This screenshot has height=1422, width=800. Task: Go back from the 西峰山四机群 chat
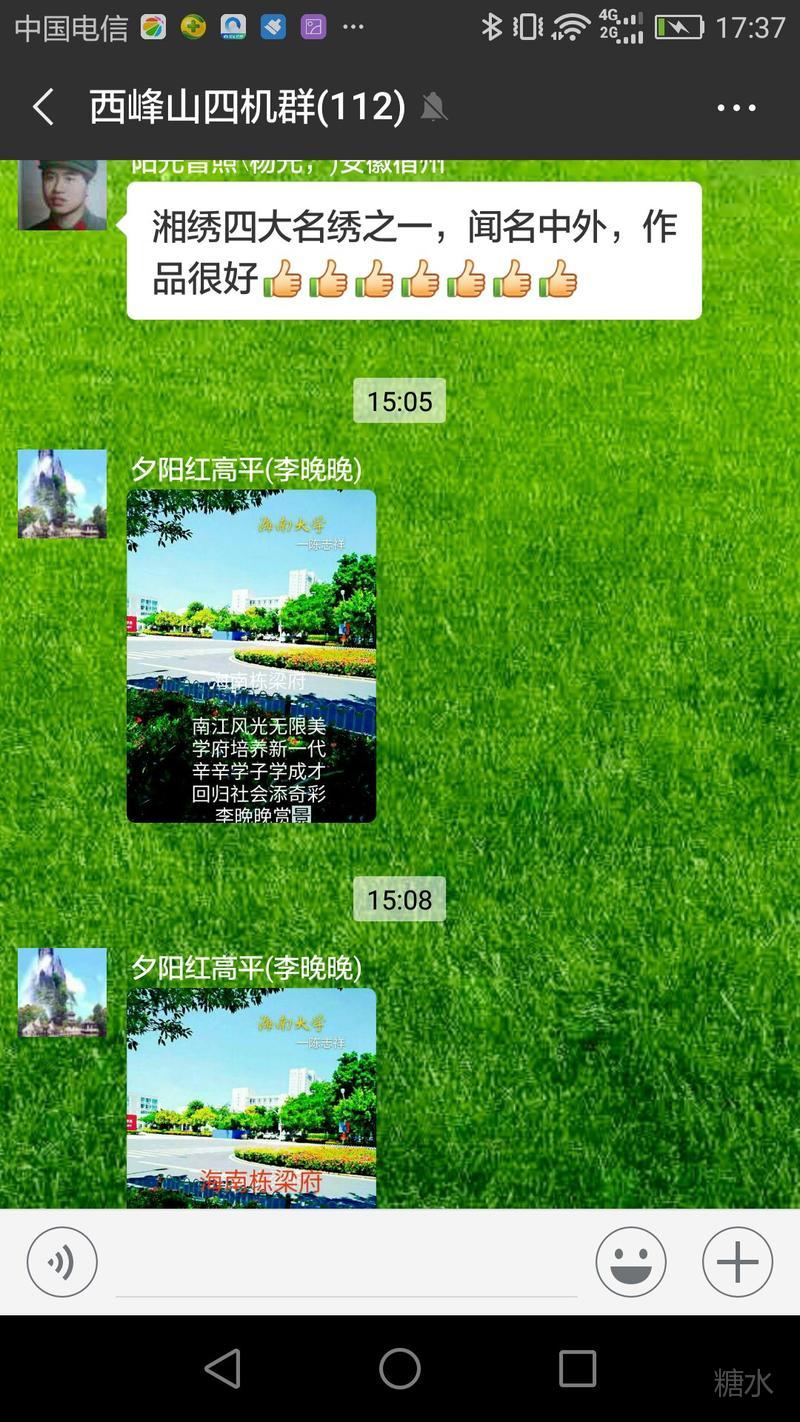pos(43,107)
